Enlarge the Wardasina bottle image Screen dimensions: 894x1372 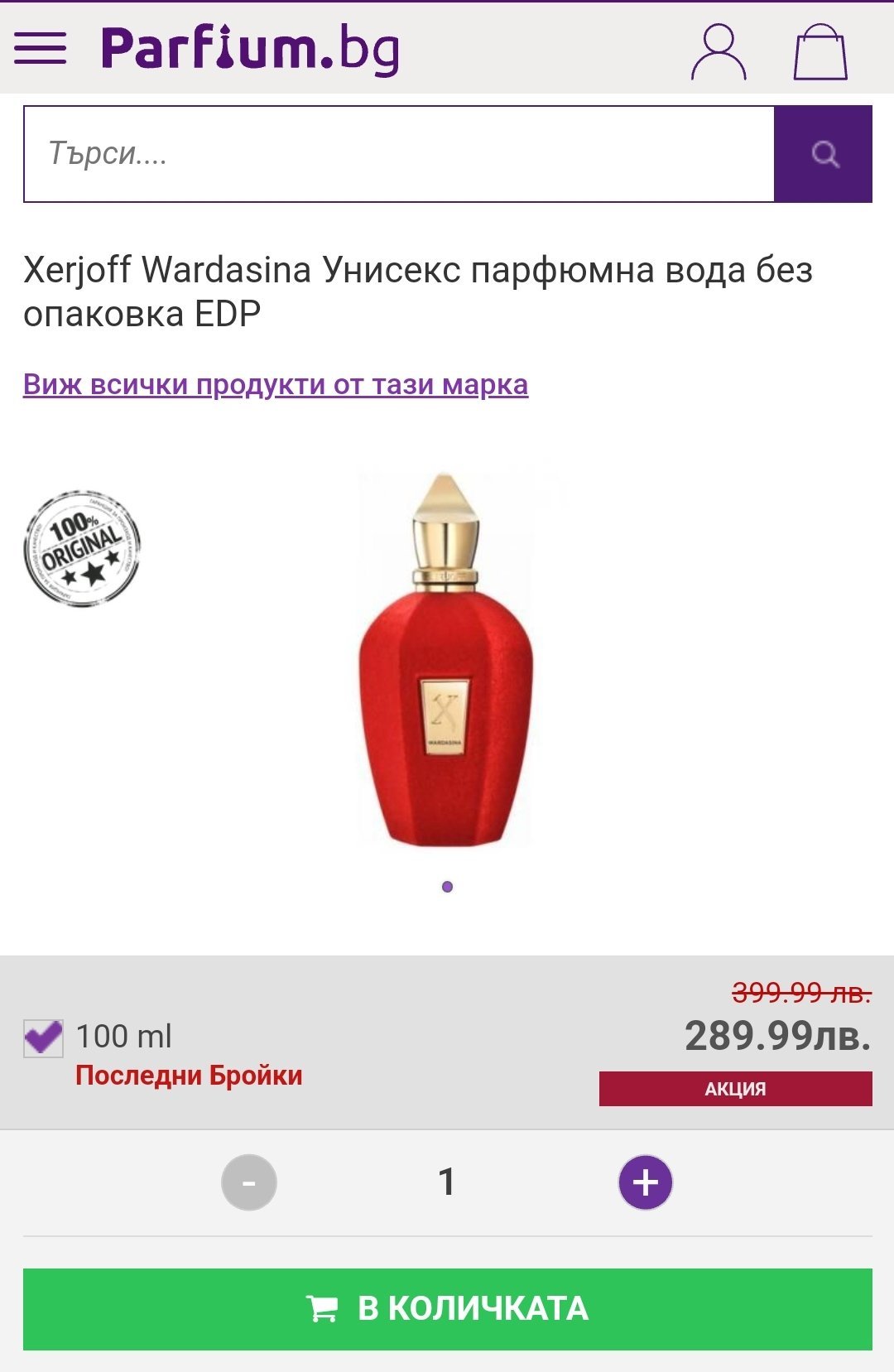pos(446,660)
